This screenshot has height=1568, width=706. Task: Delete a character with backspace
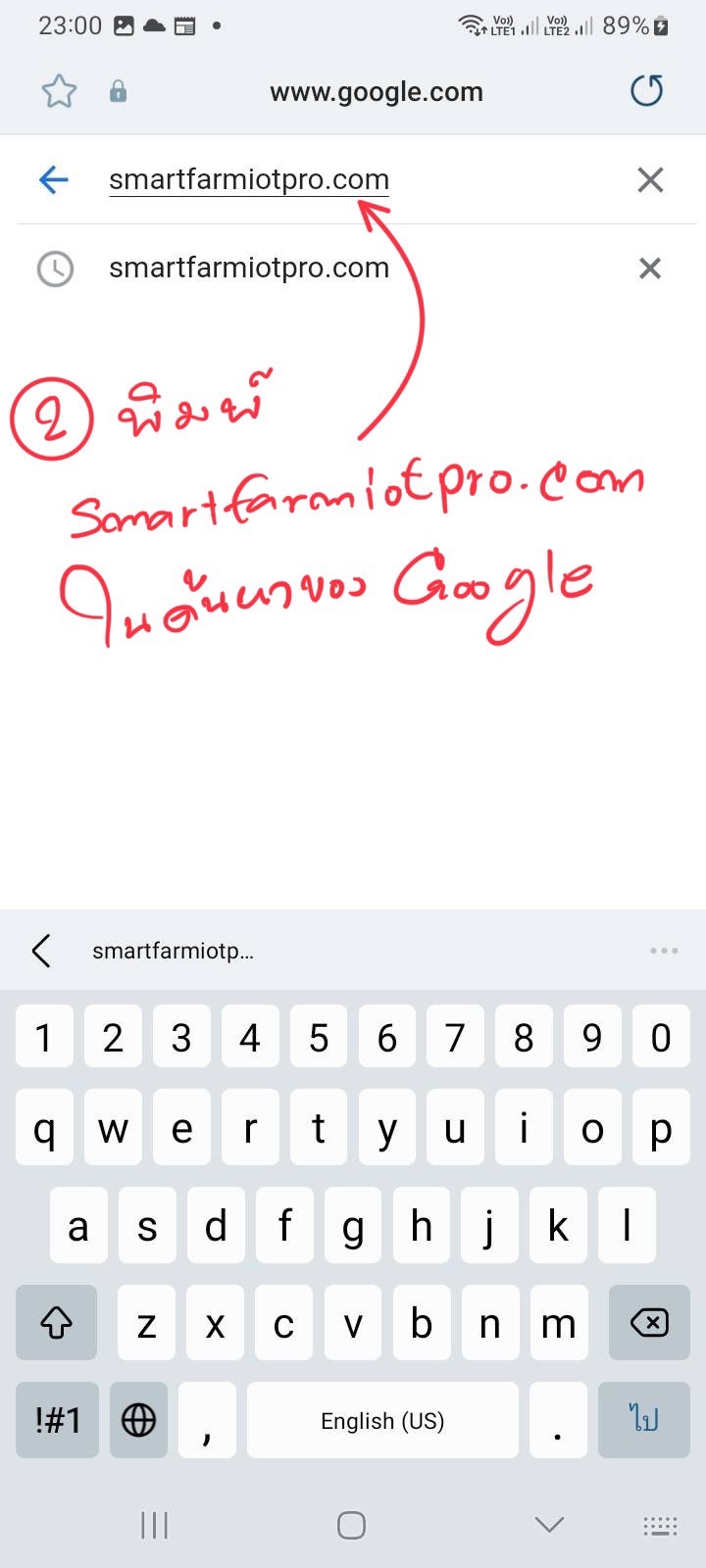point(648,1323)
